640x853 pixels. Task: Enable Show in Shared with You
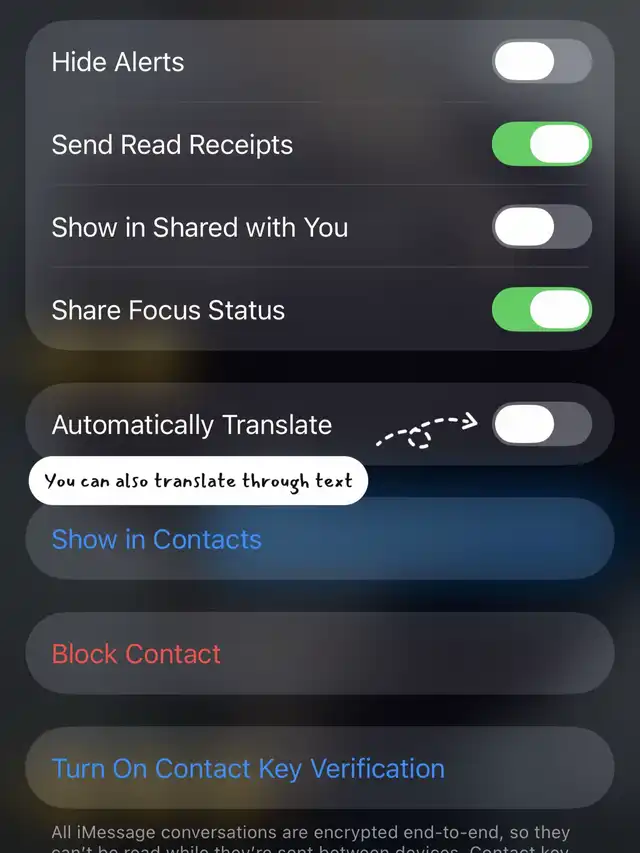pos(541,227)
